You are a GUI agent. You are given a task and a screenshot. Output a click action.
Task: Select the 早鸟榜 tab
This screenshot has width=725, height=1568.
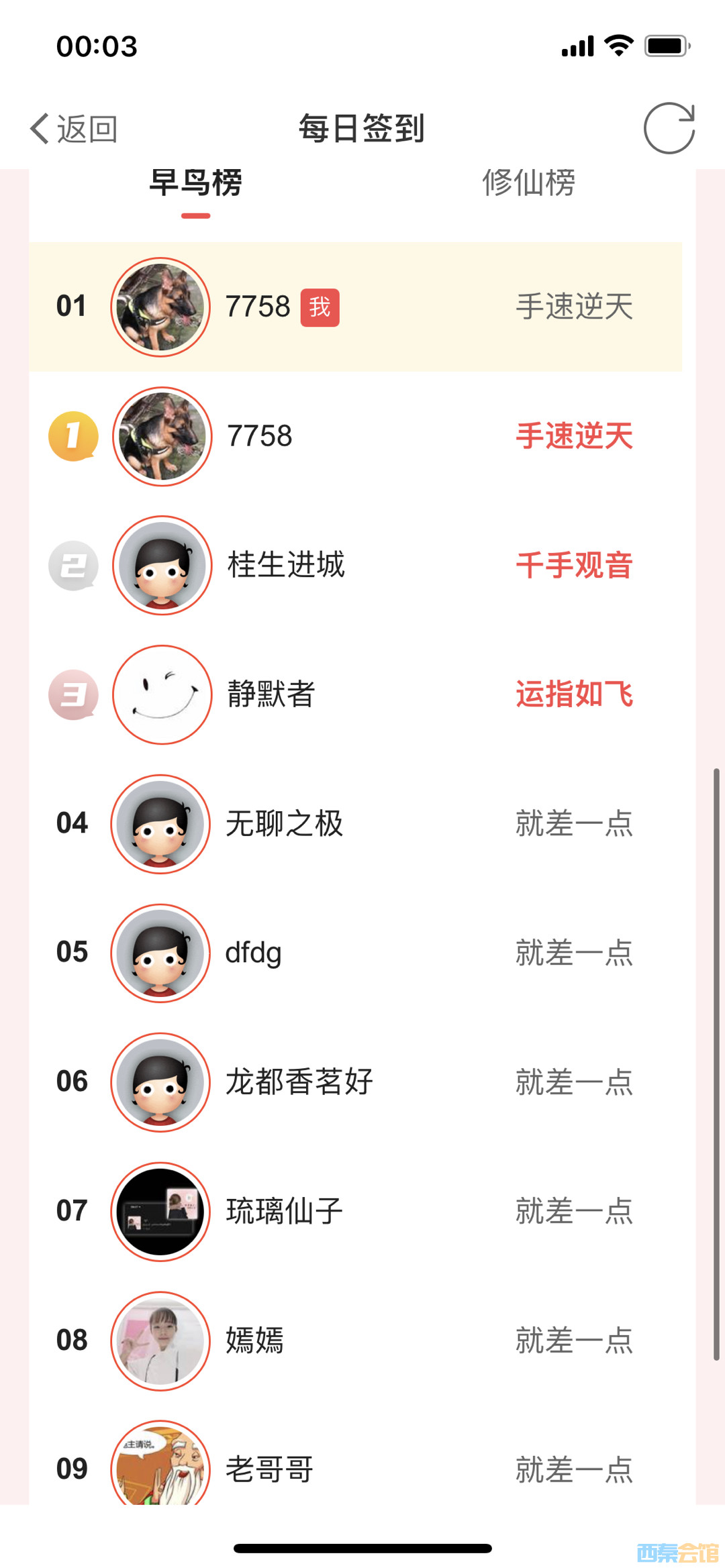point(195,183)
